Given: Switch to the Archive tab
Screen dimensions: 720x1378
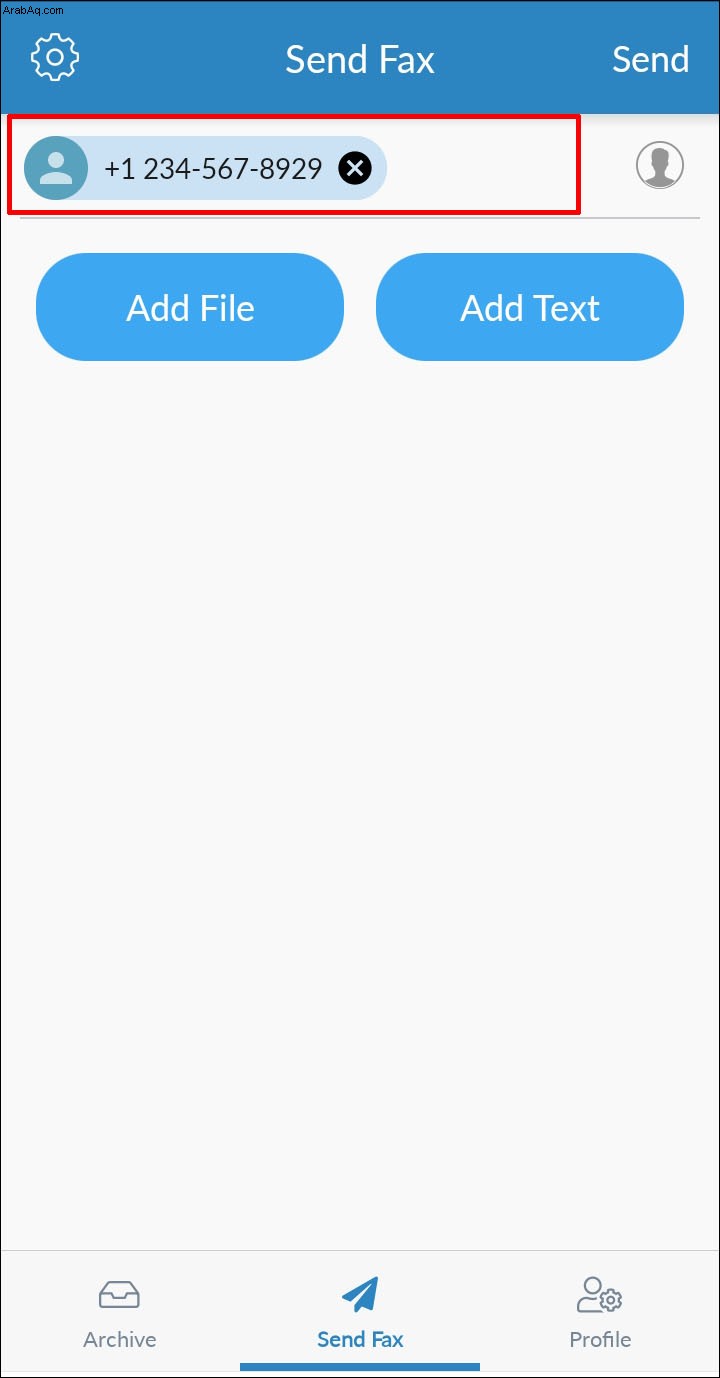Looking at the screenshot, I should click(x=120, y=1313).
